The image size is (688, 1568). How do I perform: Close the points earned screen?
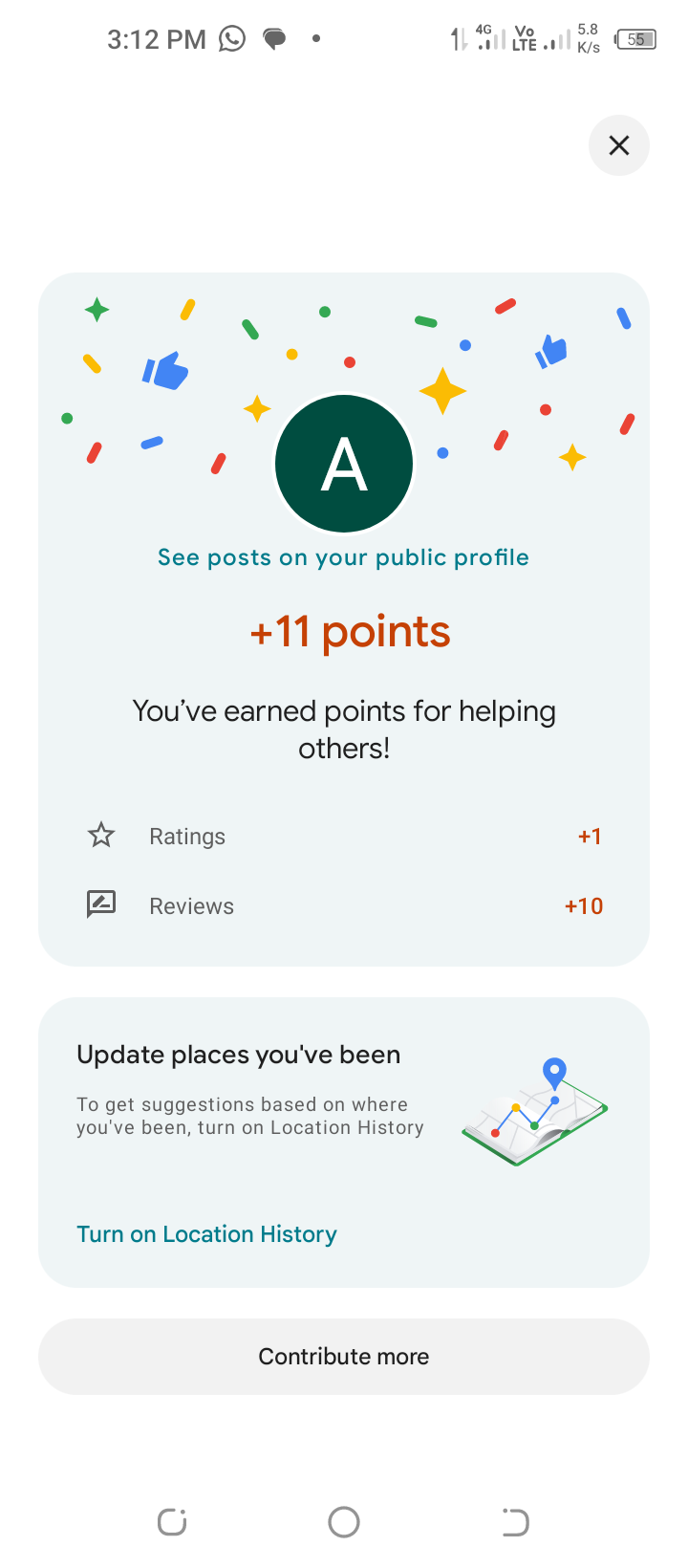(619, 145)
